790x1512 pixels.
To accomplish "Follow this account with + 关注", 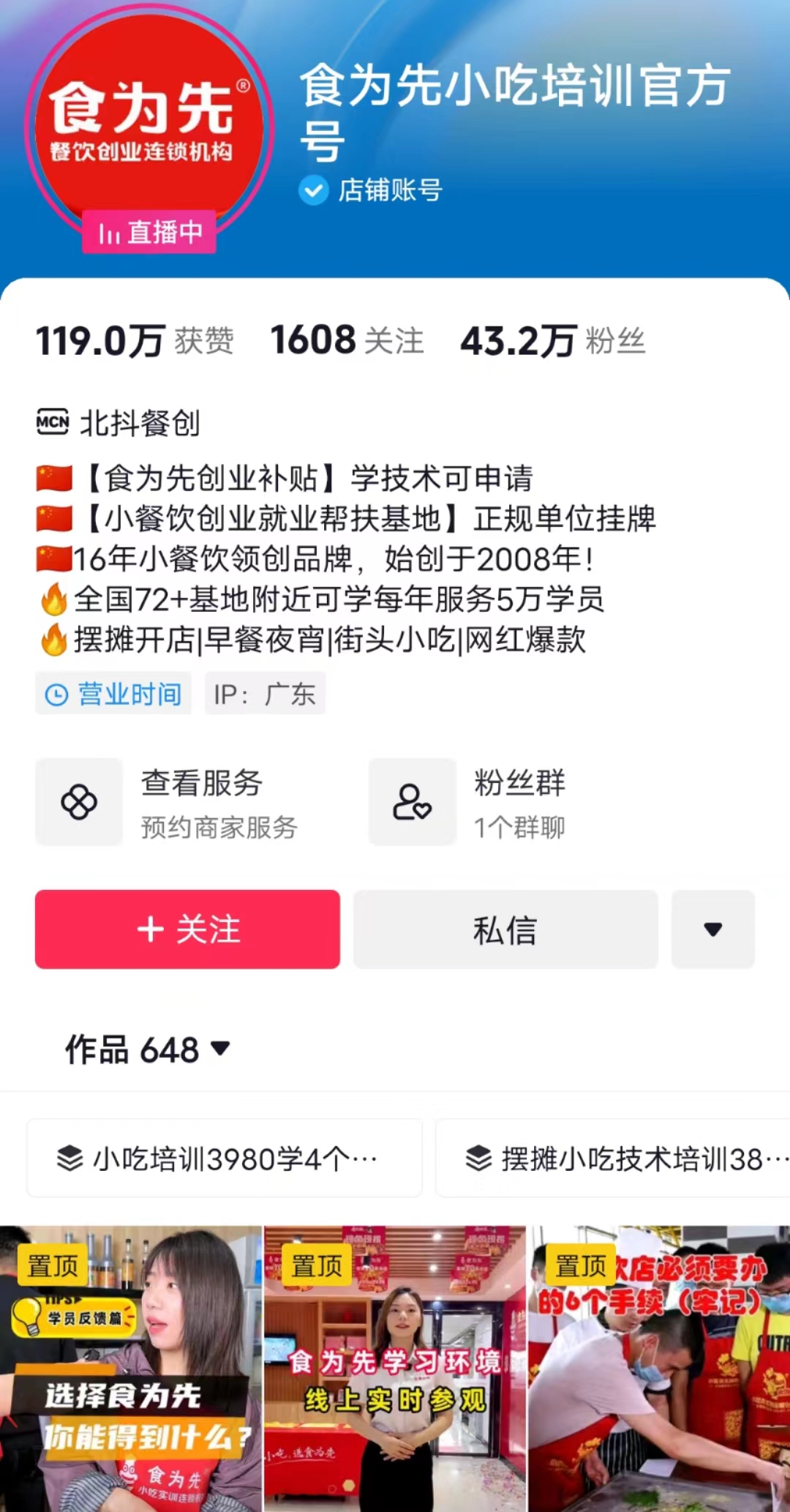I will (x=187, y=929).
